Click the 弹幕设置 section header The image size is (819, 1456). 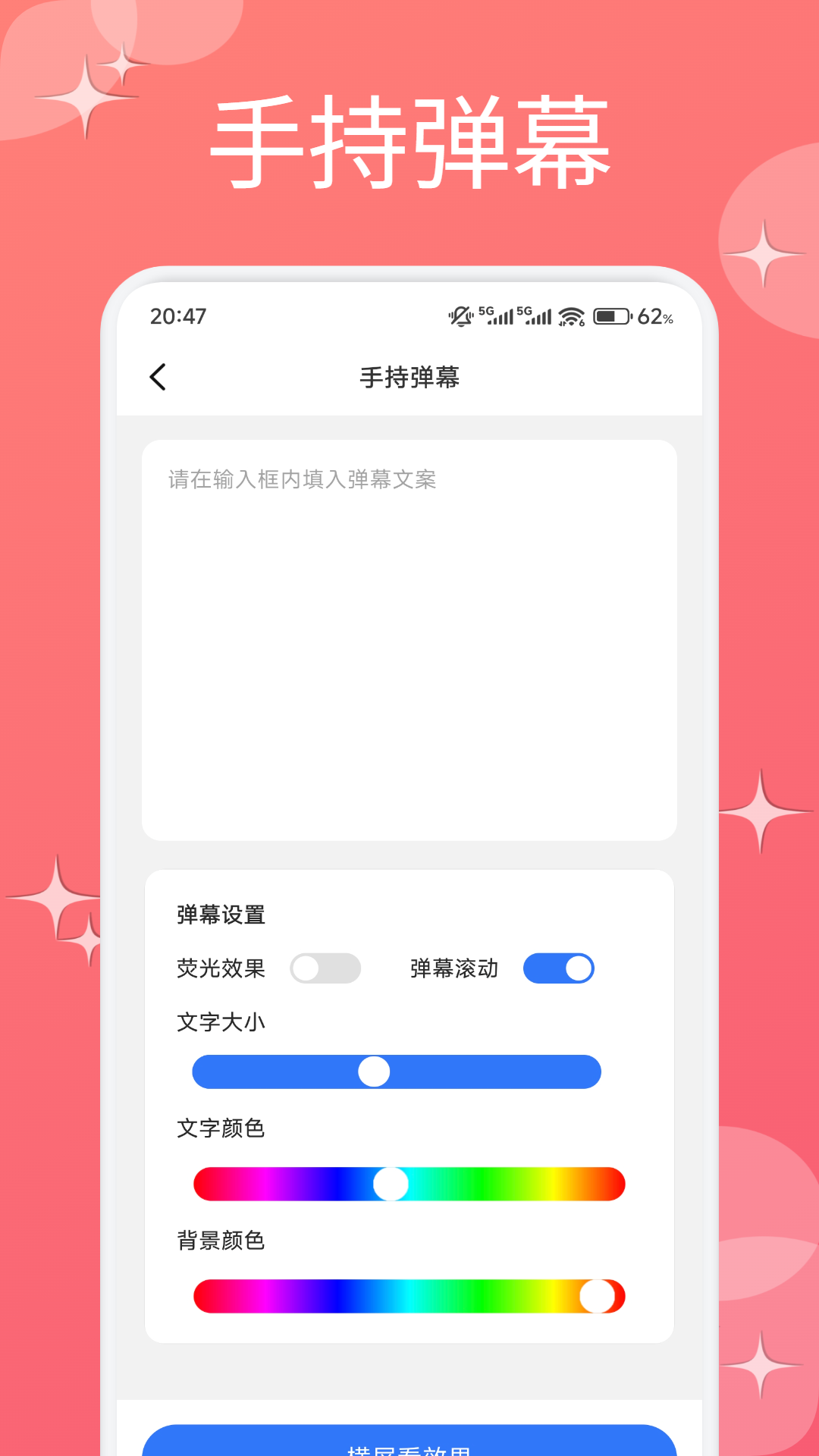(218, 915)
